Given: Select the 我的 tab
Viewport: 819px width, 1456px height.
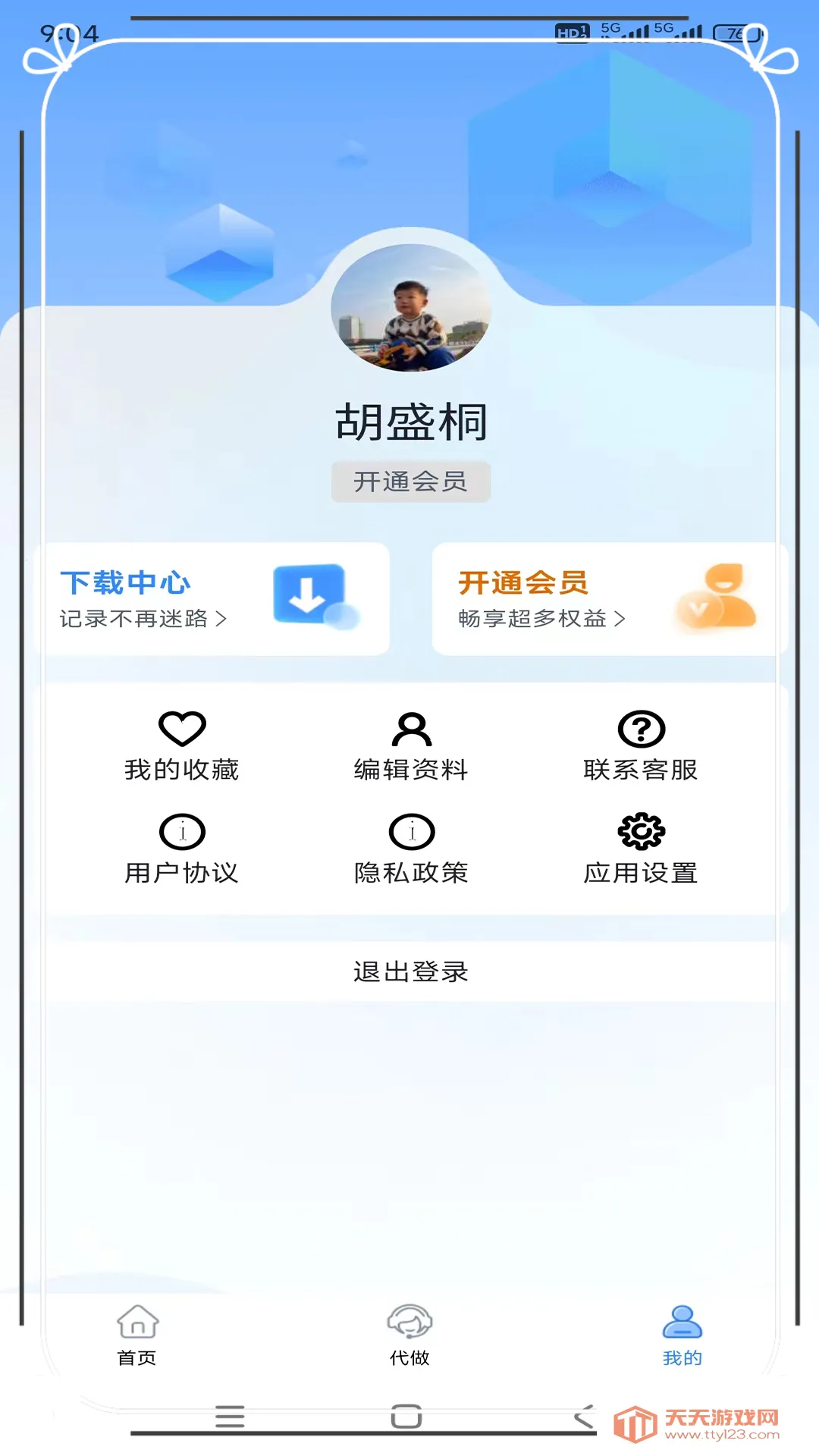Looking at the screenshot, I should tap(682, 1335).
